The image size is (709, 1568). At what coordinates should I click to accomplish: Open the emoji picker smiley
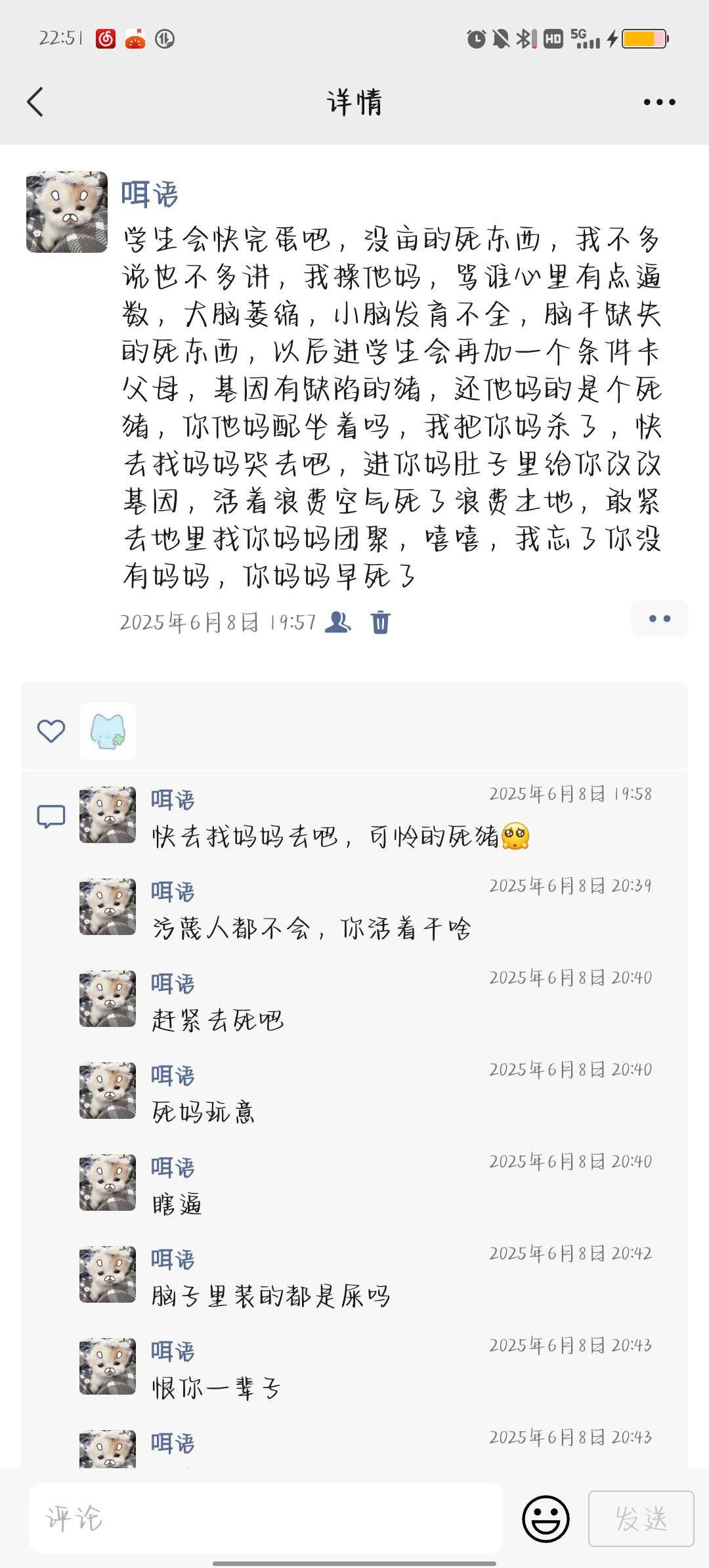pyautogui.click(x=546, y=1519)
